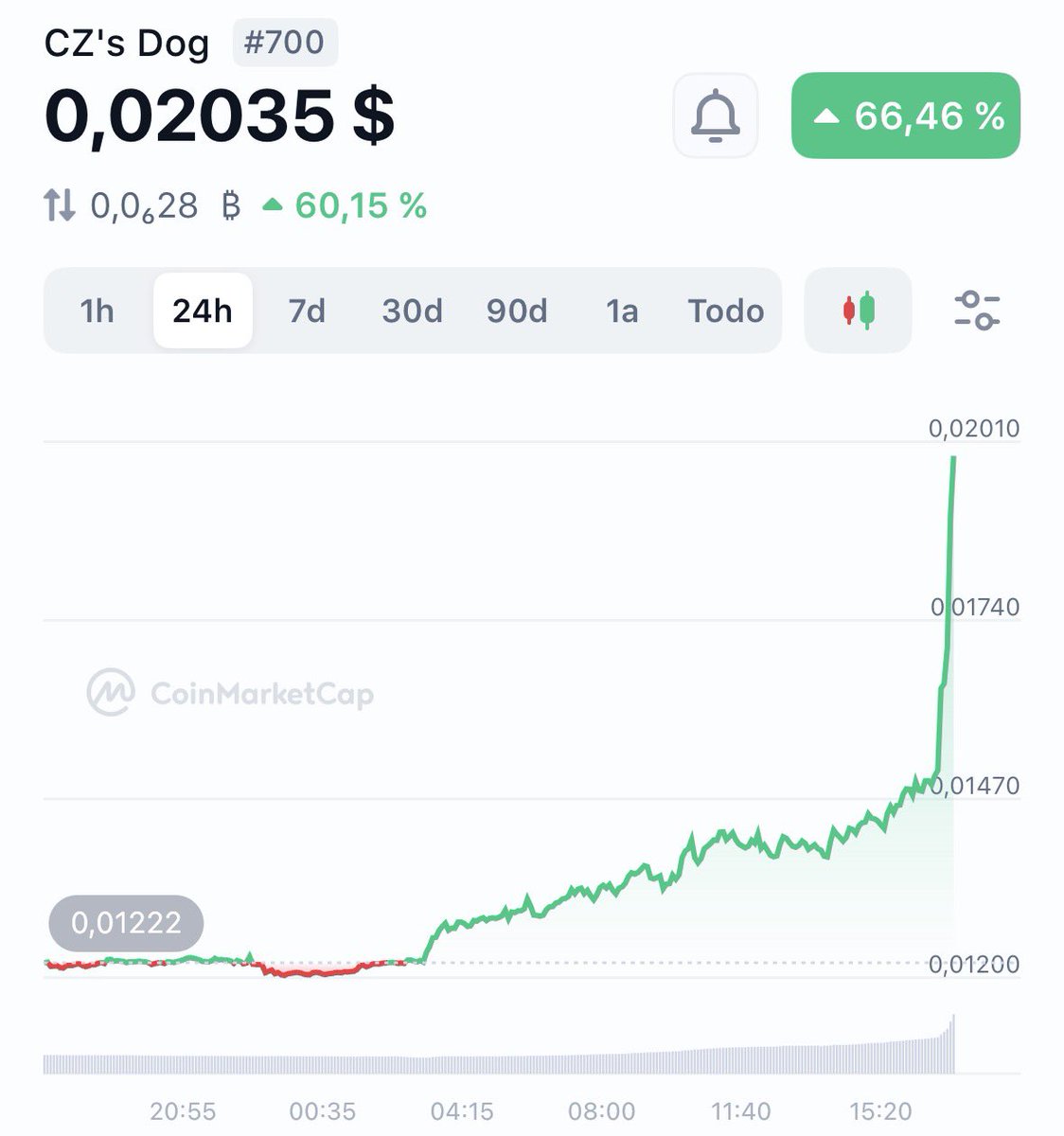Show the Todo all-time chart
The width and height of the screenshot is (1064, 1136).
point(726,311)
